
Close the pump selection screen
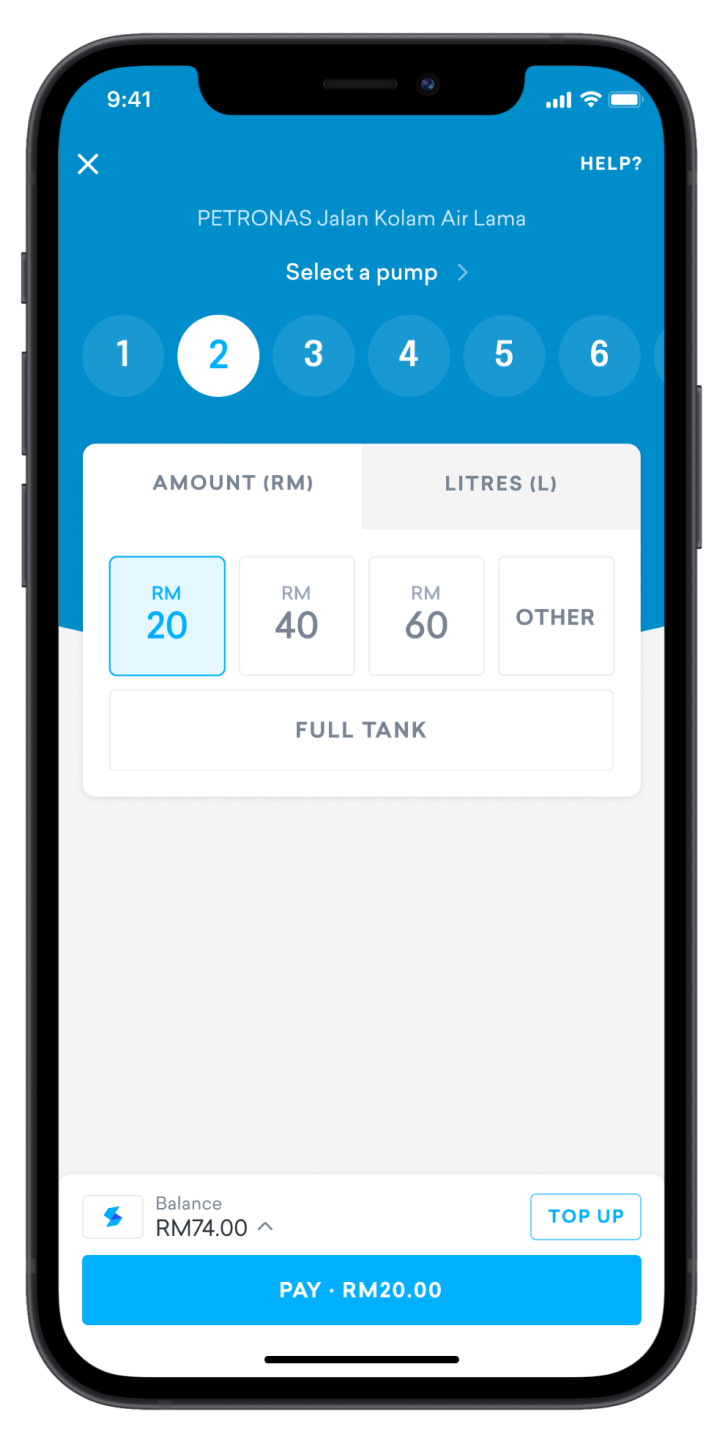click(x=88, y=164)
